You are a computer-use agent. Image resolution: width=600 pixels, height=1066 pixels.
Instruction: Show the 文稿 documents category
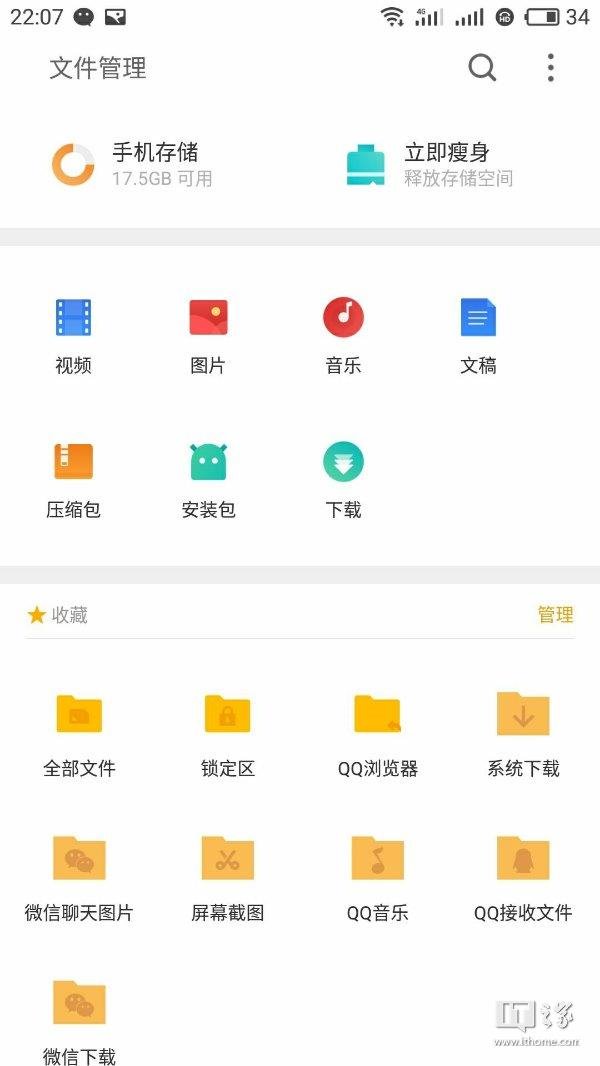[x=478, y=336]
